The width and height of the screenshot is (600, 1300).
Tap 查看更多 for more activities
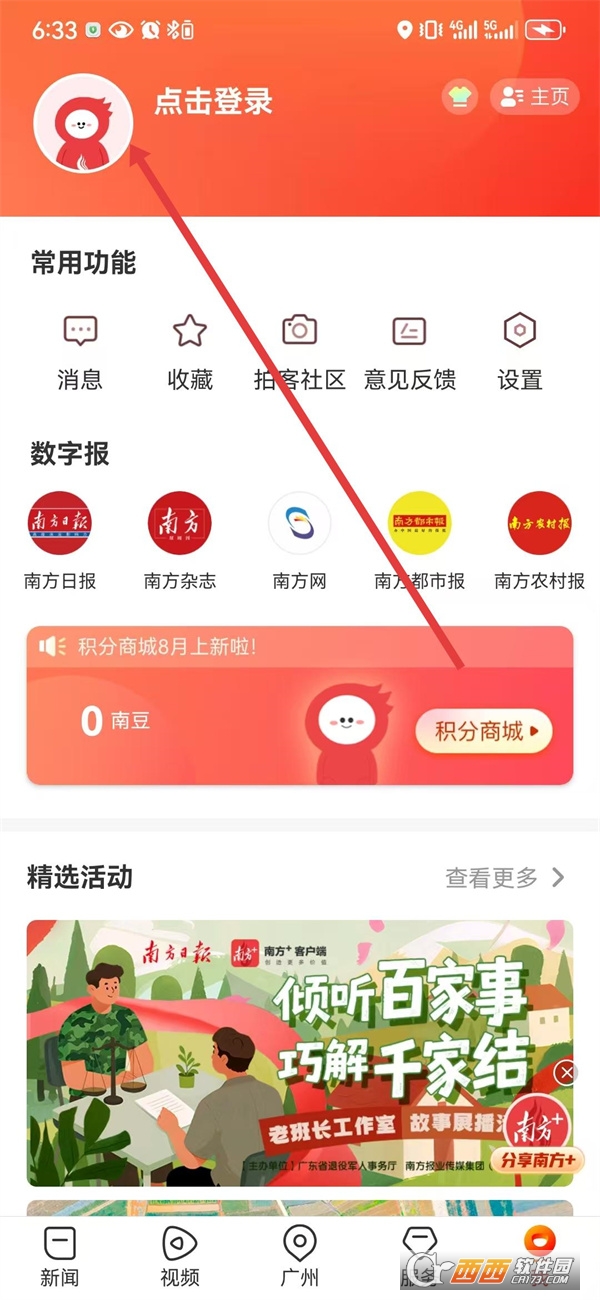[x=505, y=878]
